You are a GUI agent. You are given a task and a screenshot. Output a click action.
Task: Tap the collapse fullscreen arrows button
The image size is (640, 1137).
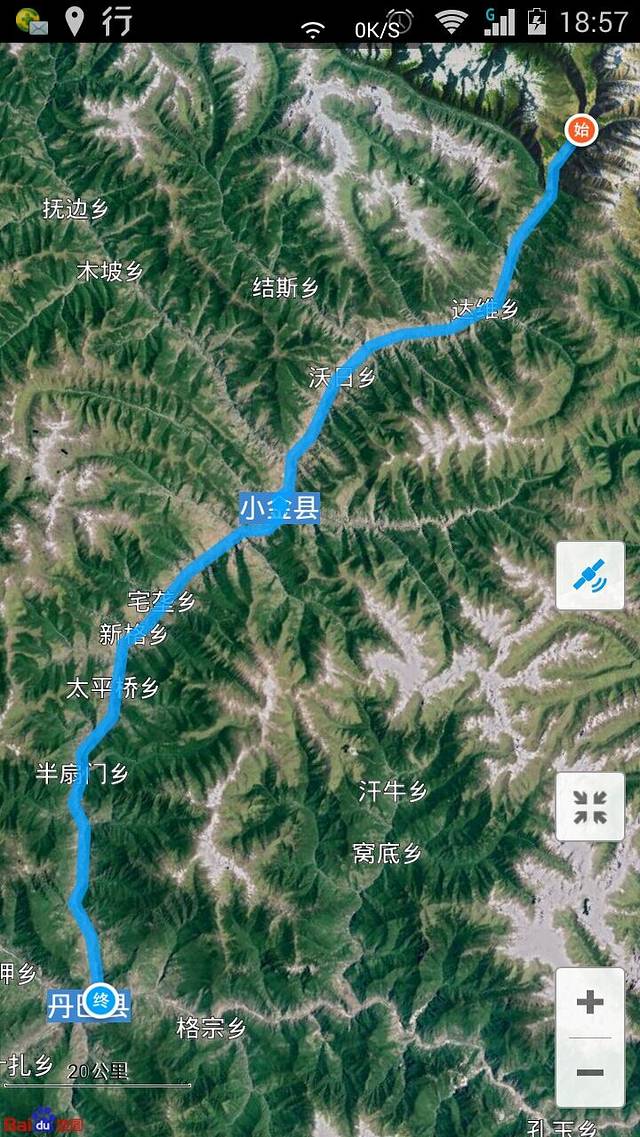(x=590, y=806)
